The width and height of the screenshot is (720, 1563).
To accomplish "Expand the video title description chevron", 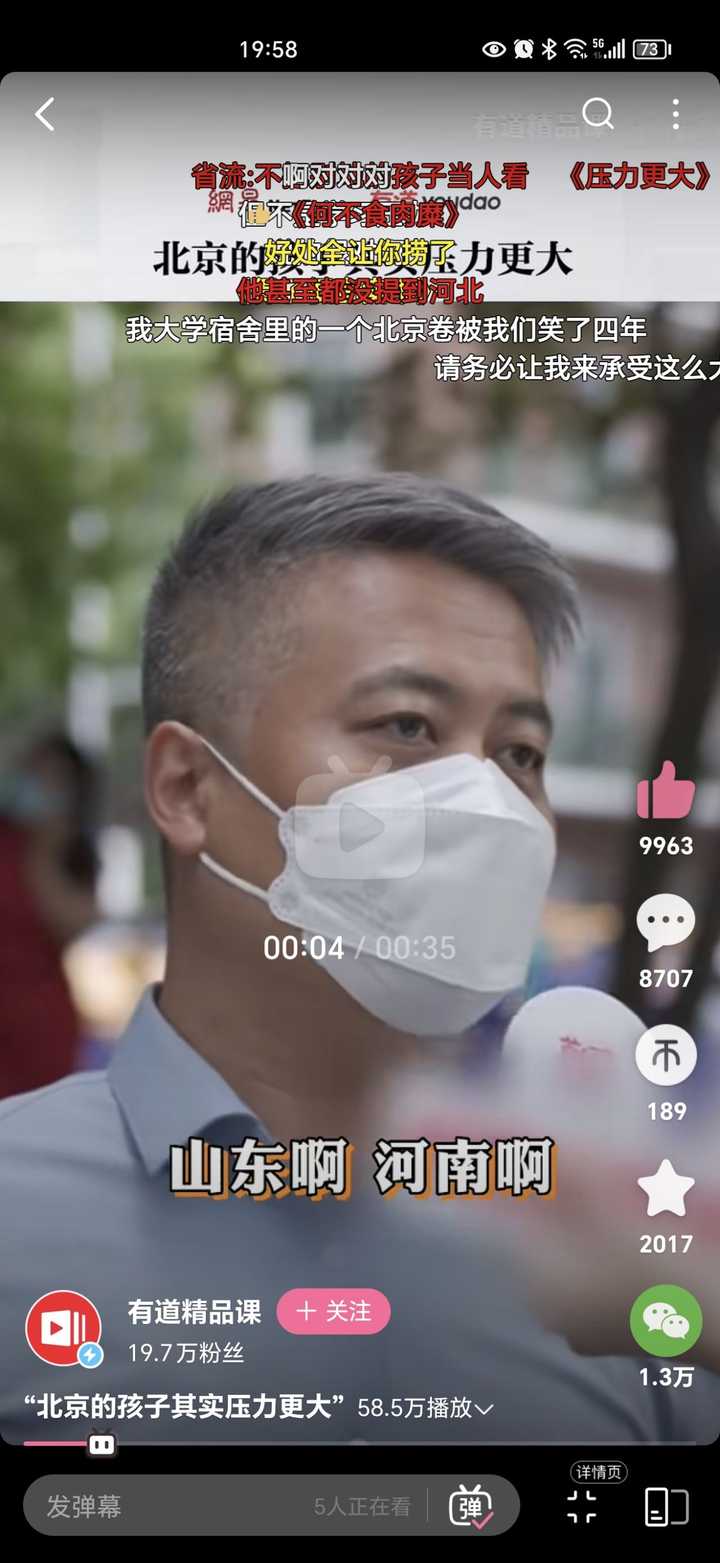I will 485,1409.
